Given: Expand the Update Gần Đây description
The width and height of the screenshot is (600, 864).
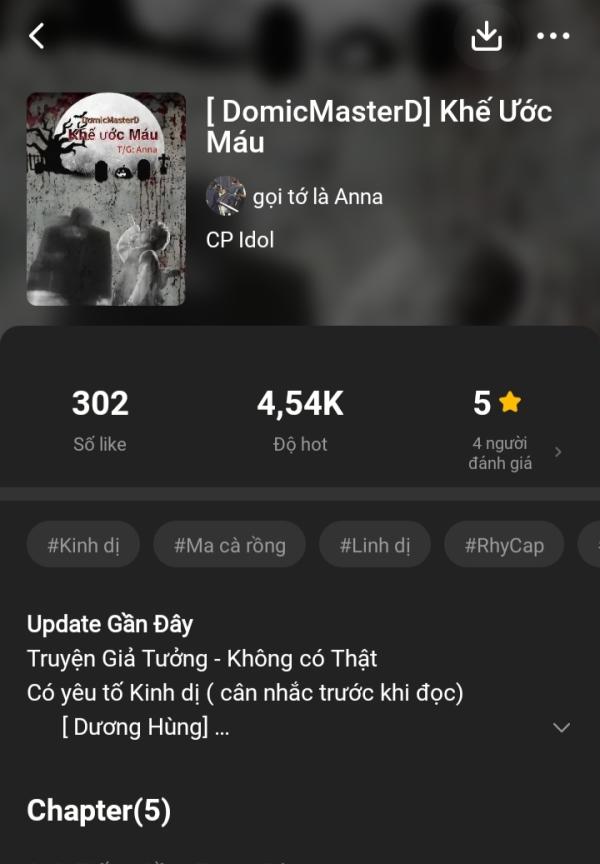Looking at the screenshot, I should click(x=561, y=727).
